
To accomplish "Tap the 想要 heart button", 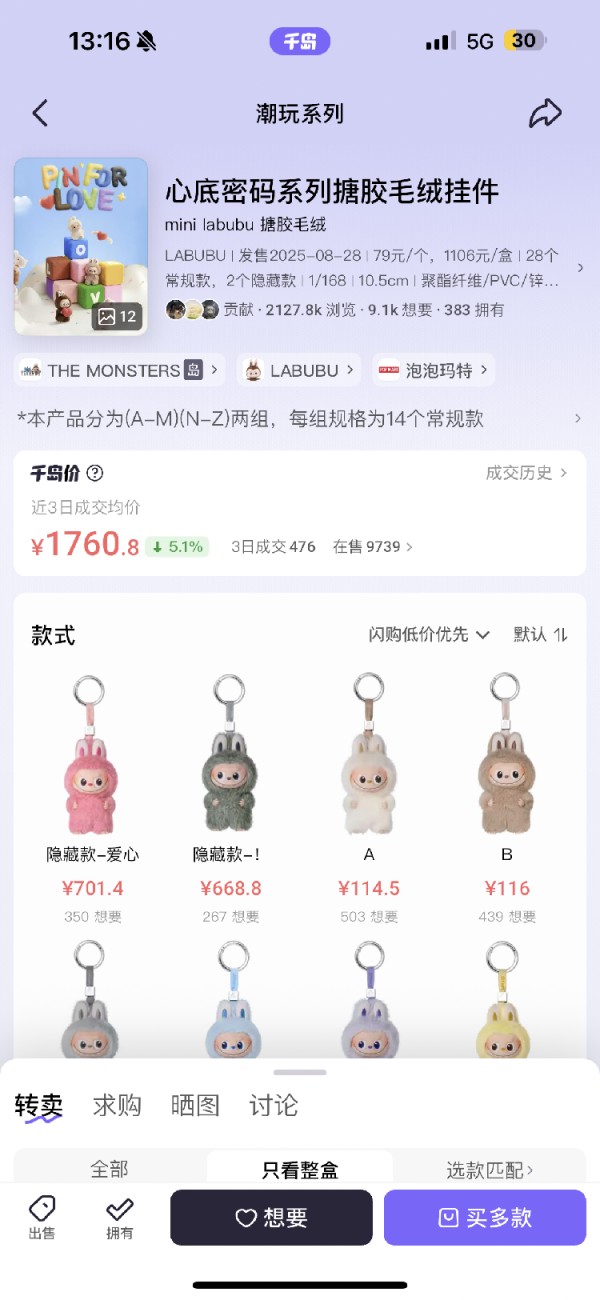I will tap(271, 1218).
